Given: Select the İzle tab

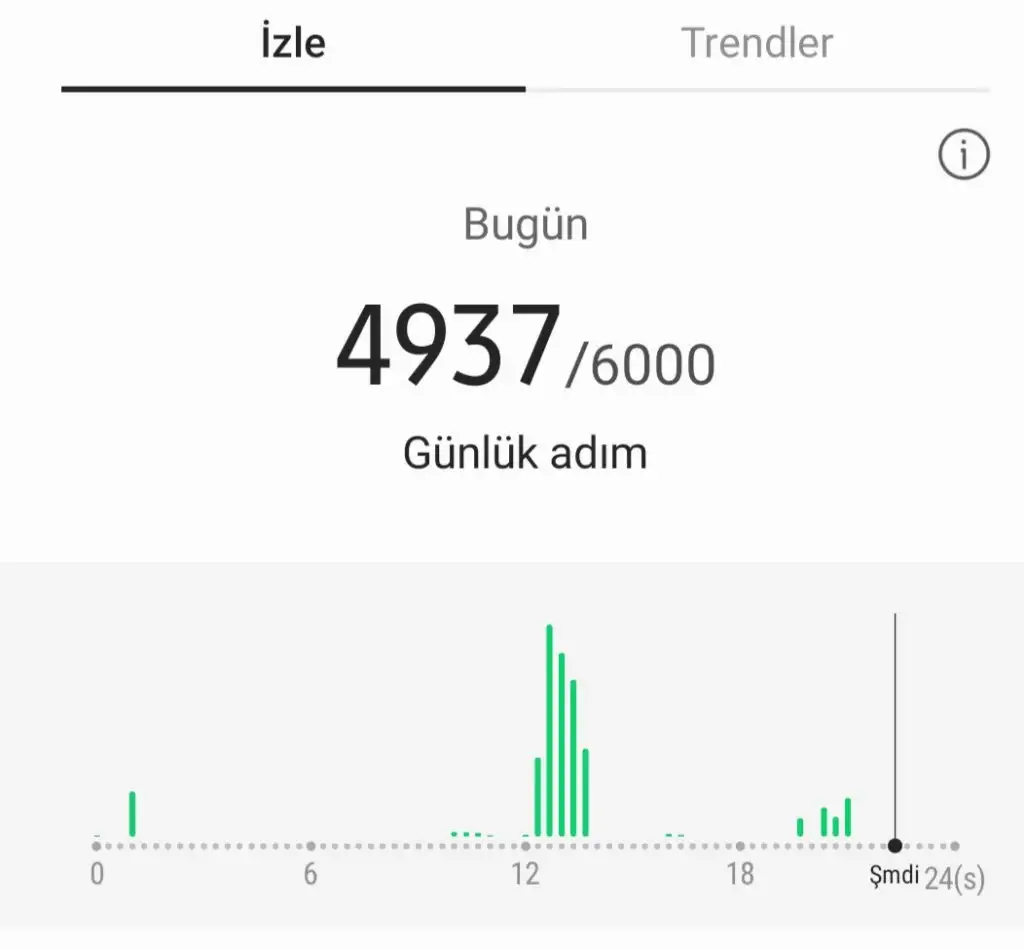Looking at the screenshot, I should point(293,44).
